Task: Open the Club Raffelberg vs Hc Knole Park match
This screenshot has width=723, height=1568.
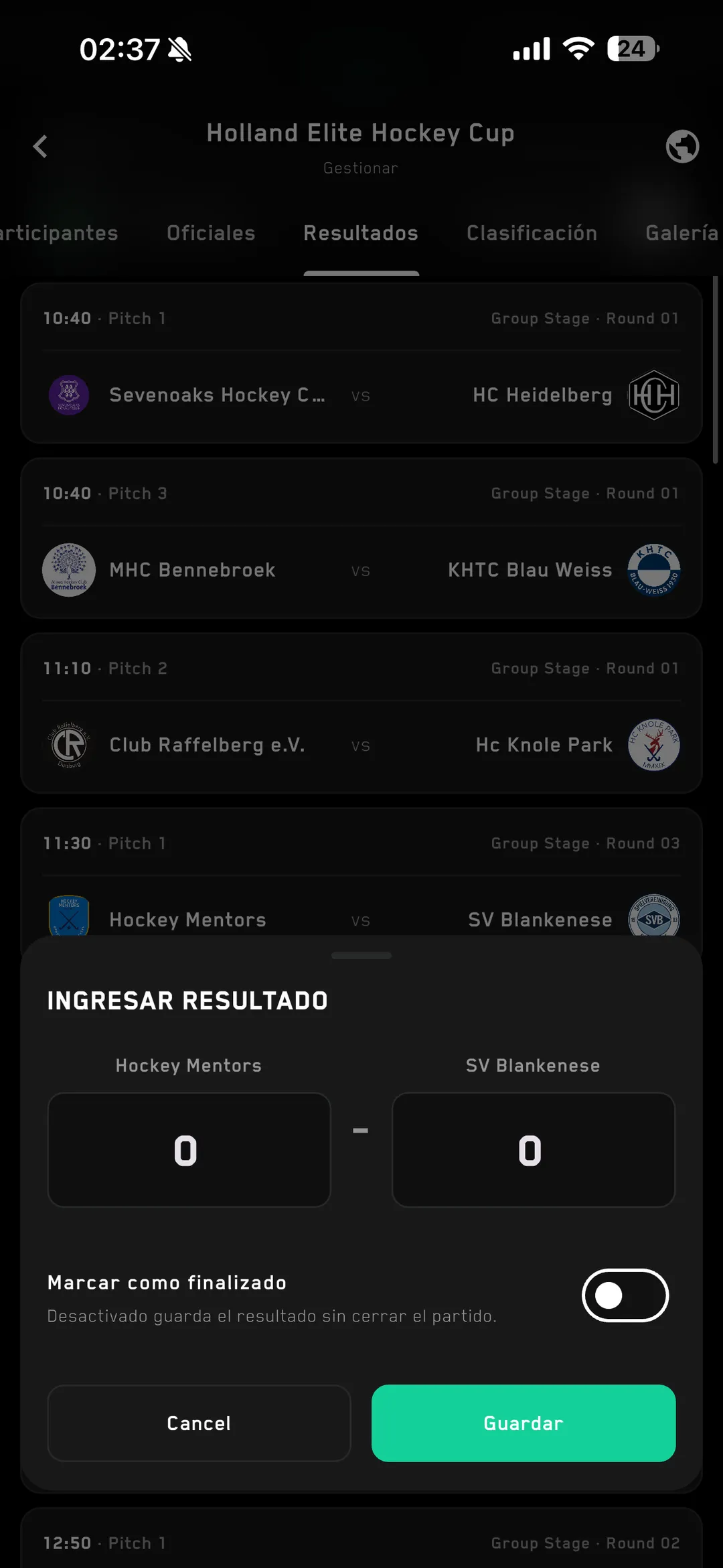Action: tap(361, 713)
